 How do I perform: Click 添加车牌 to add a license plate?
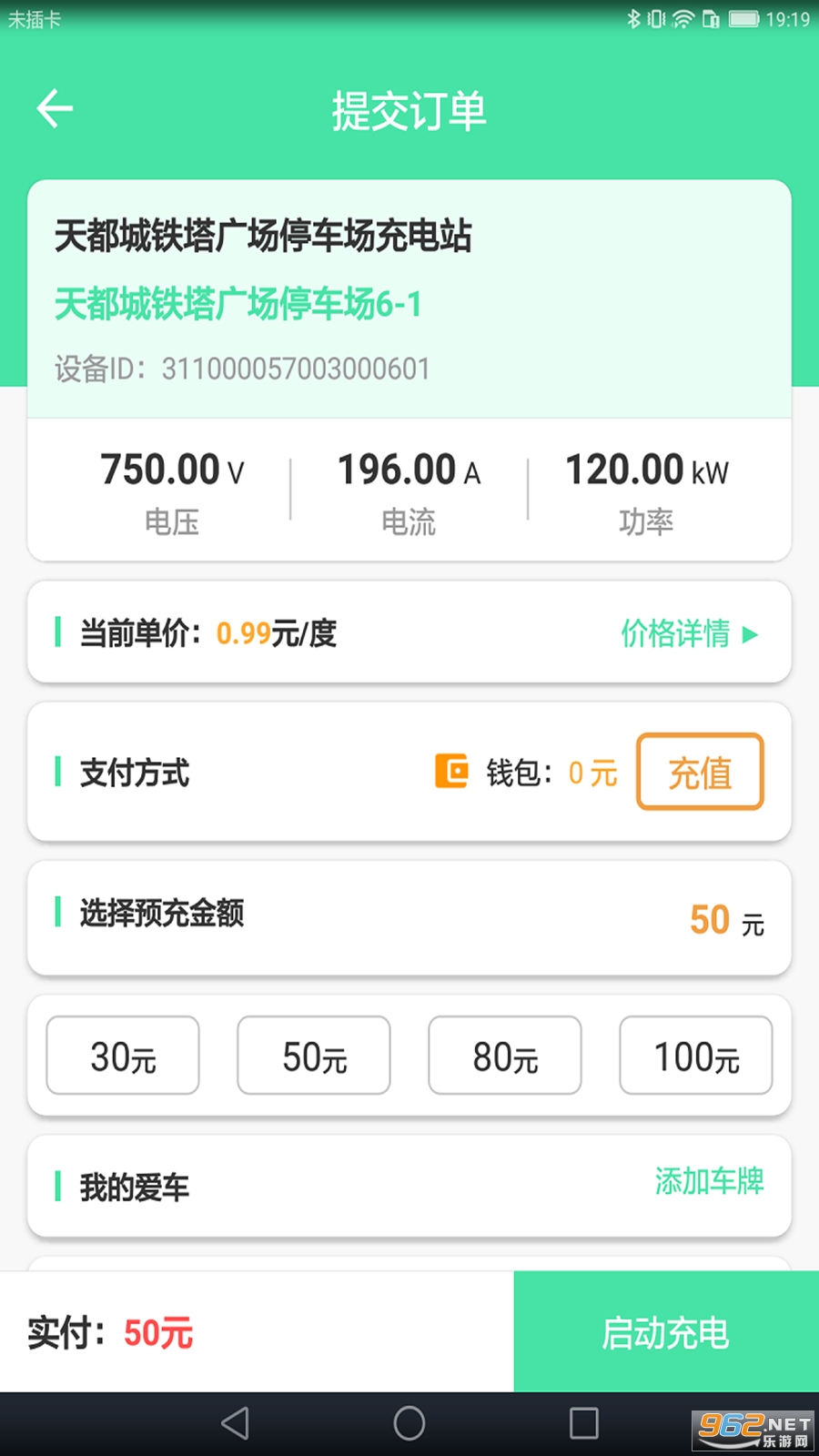coord(710,1184)
